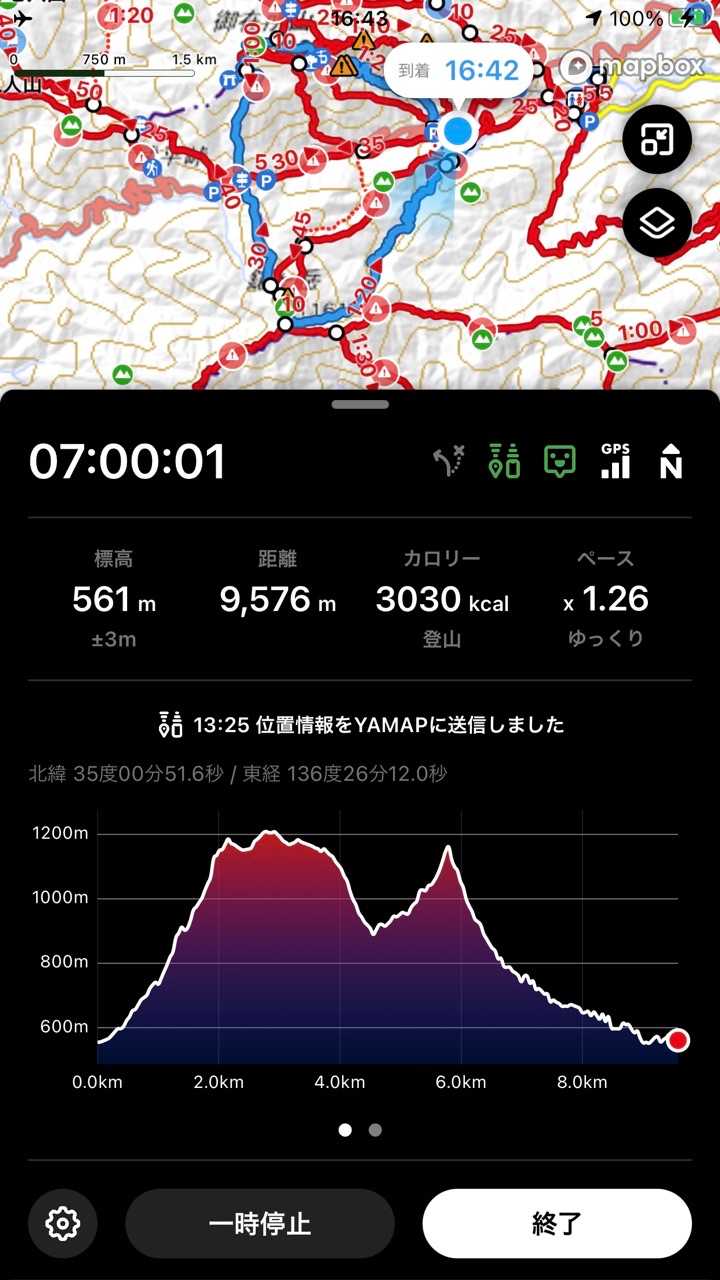Toggle the north compass orientation icon
This screenshot has width=720, height=1280.
tap(670, 461)
